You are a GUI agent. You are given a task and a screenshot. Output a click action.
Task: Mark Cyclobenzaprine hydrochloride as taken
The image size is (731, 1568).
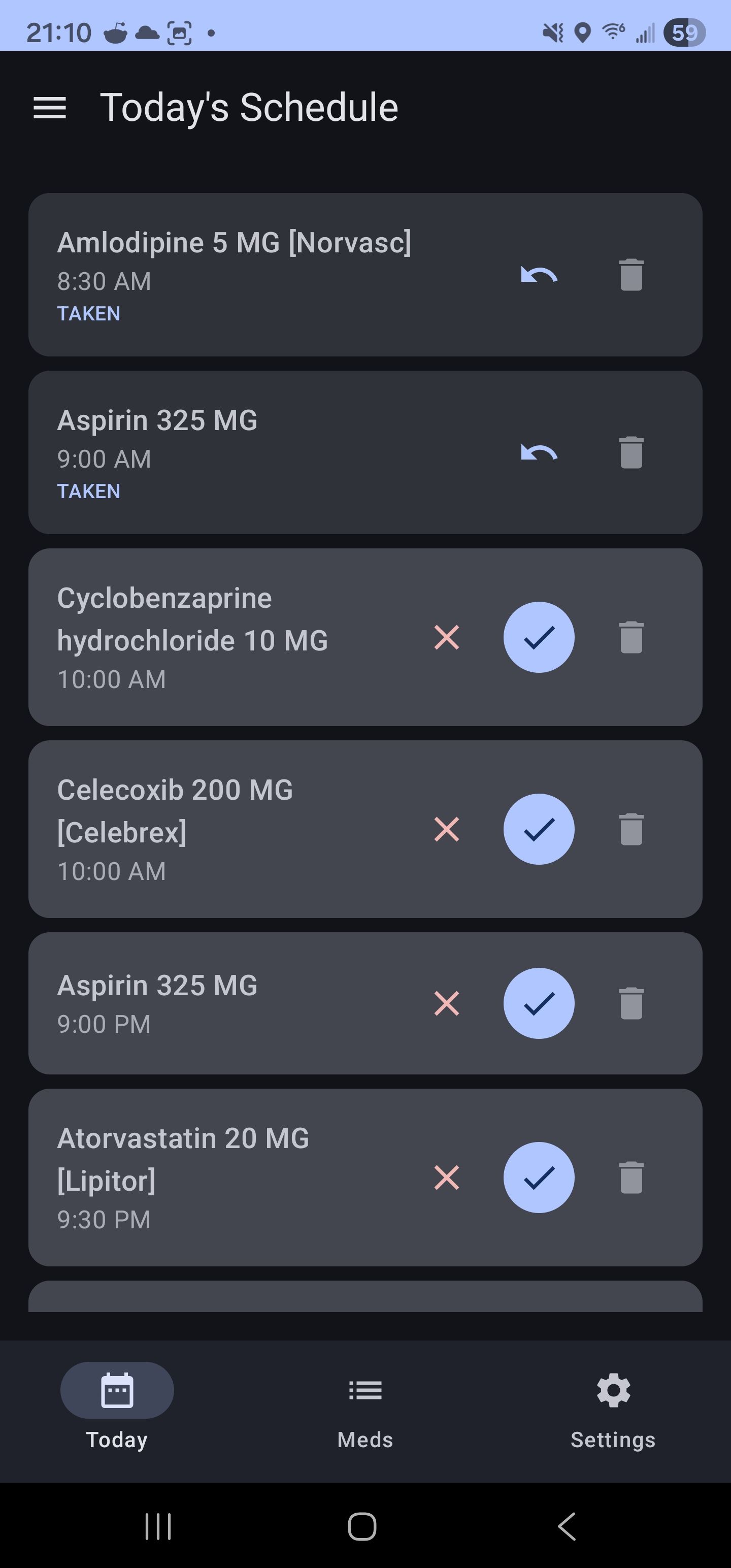coord(539,637)
